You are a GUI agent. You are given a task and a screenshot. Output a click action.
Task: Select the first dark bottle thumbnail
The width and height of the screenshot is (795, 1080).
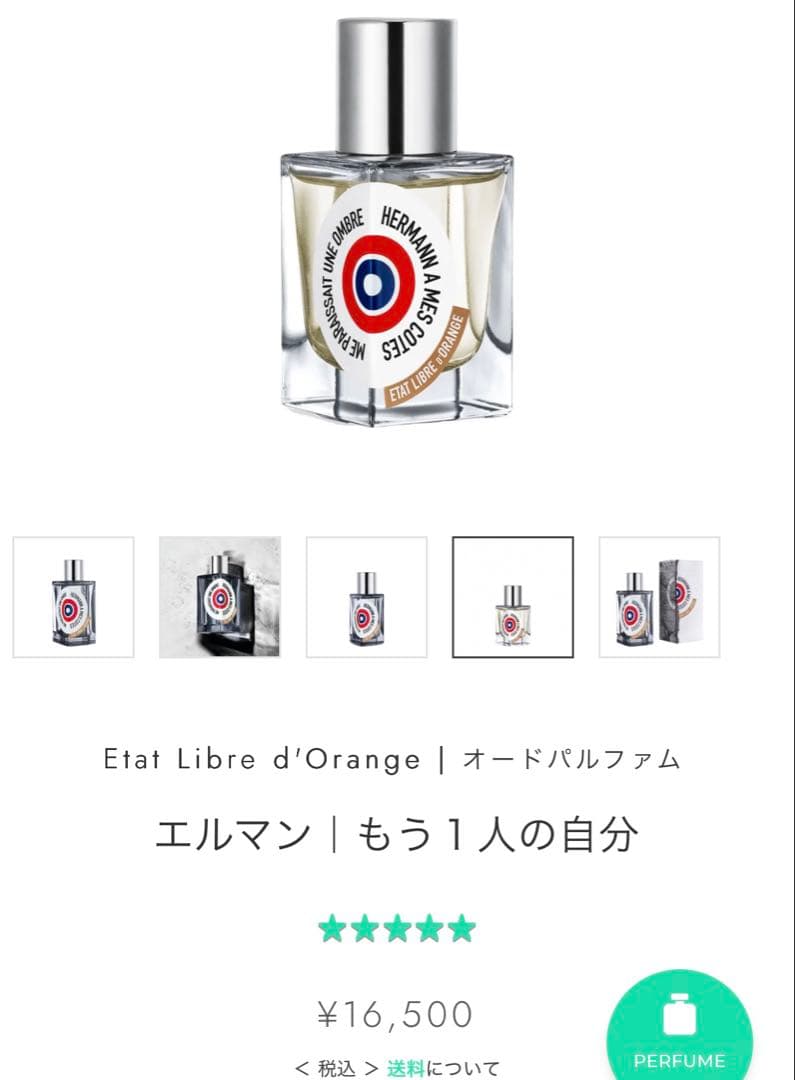(73, 597)
